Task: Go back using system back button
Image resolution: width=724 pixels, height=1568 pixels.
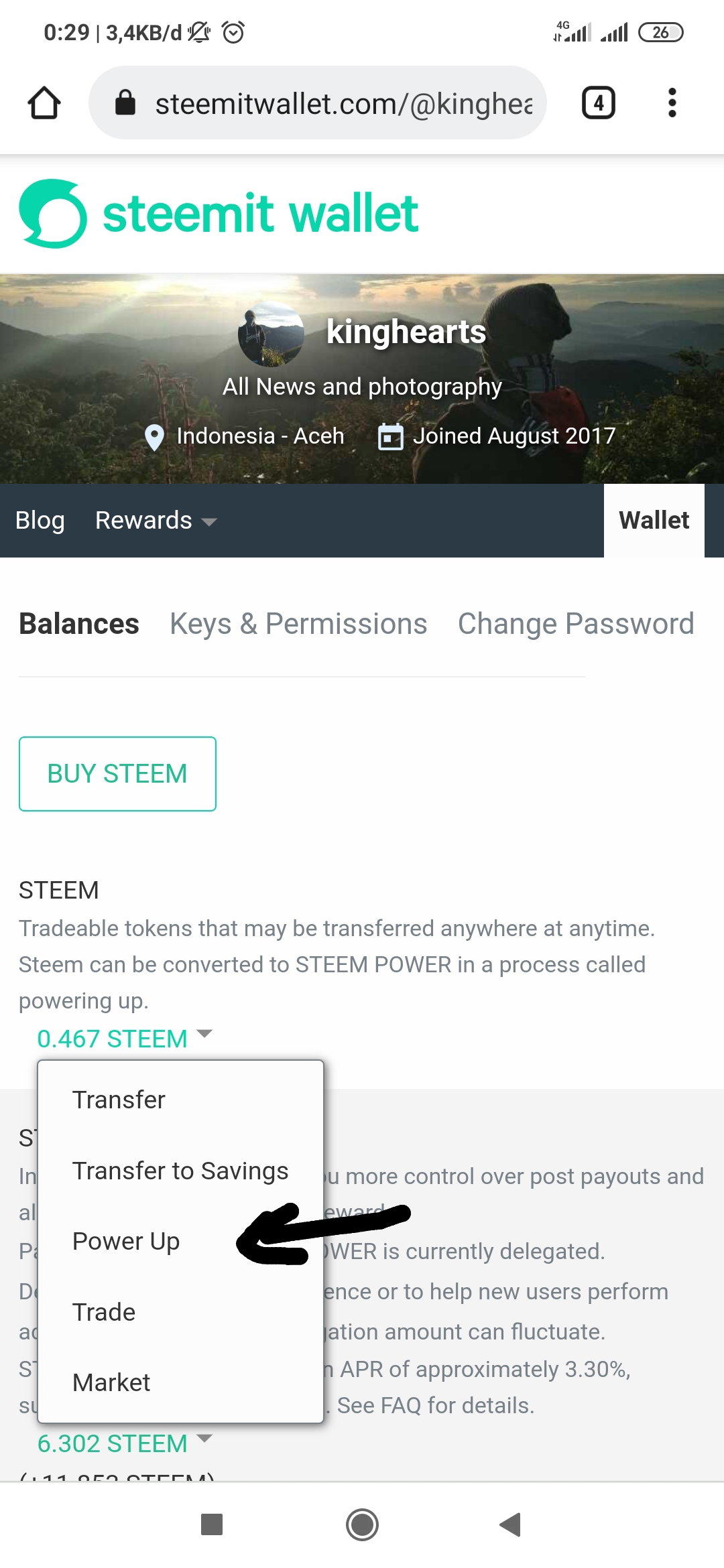Action: point(511,1524)
